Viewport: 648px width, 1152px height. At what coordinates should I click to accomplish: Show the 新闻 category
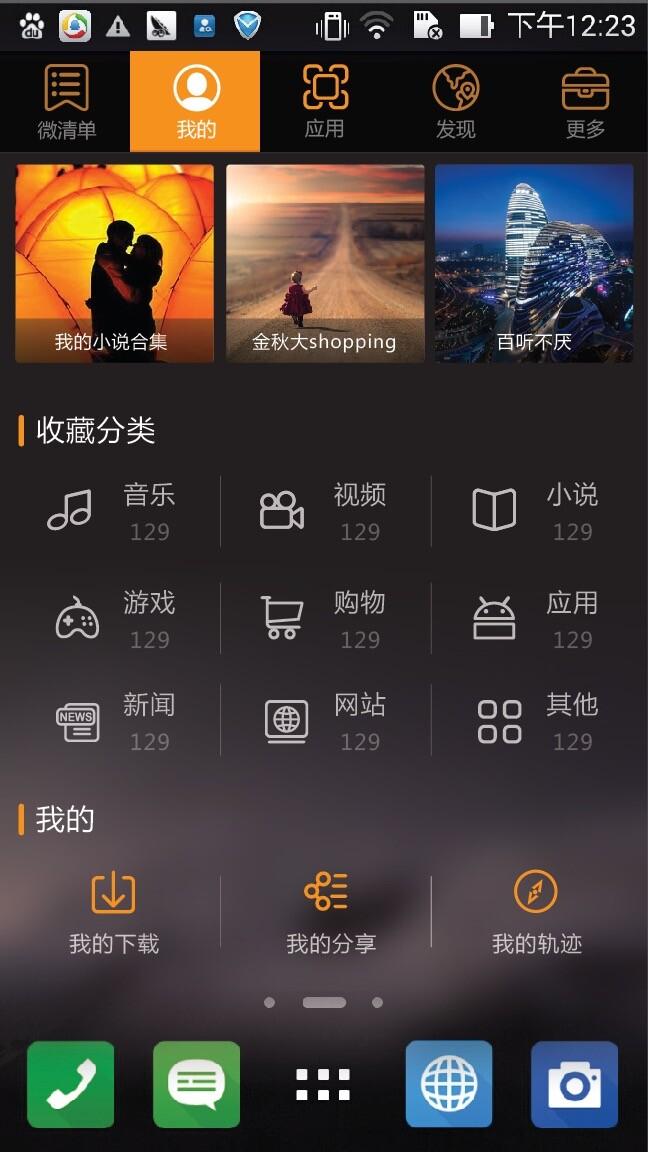(x=112, y=721)
